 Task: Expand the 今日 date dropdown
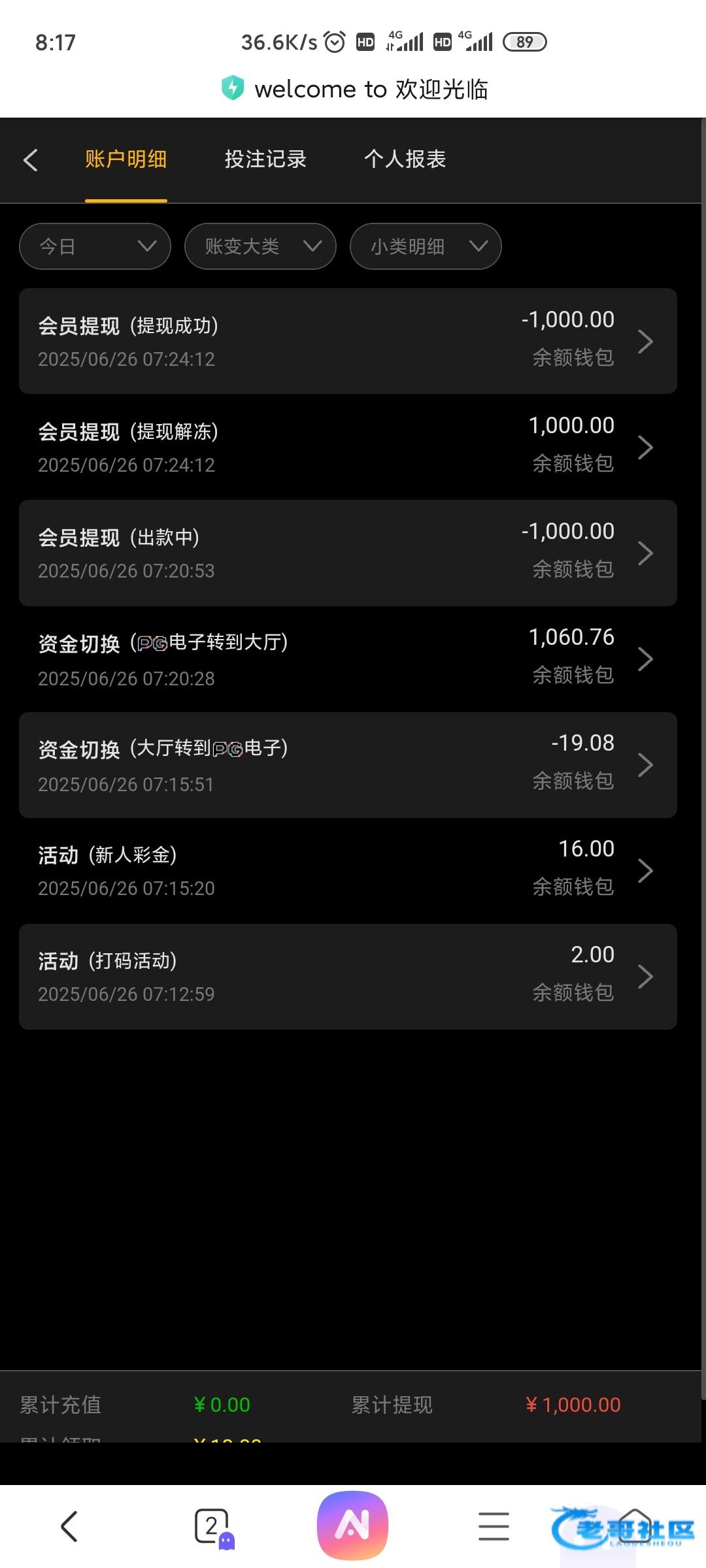pos(95,246)
